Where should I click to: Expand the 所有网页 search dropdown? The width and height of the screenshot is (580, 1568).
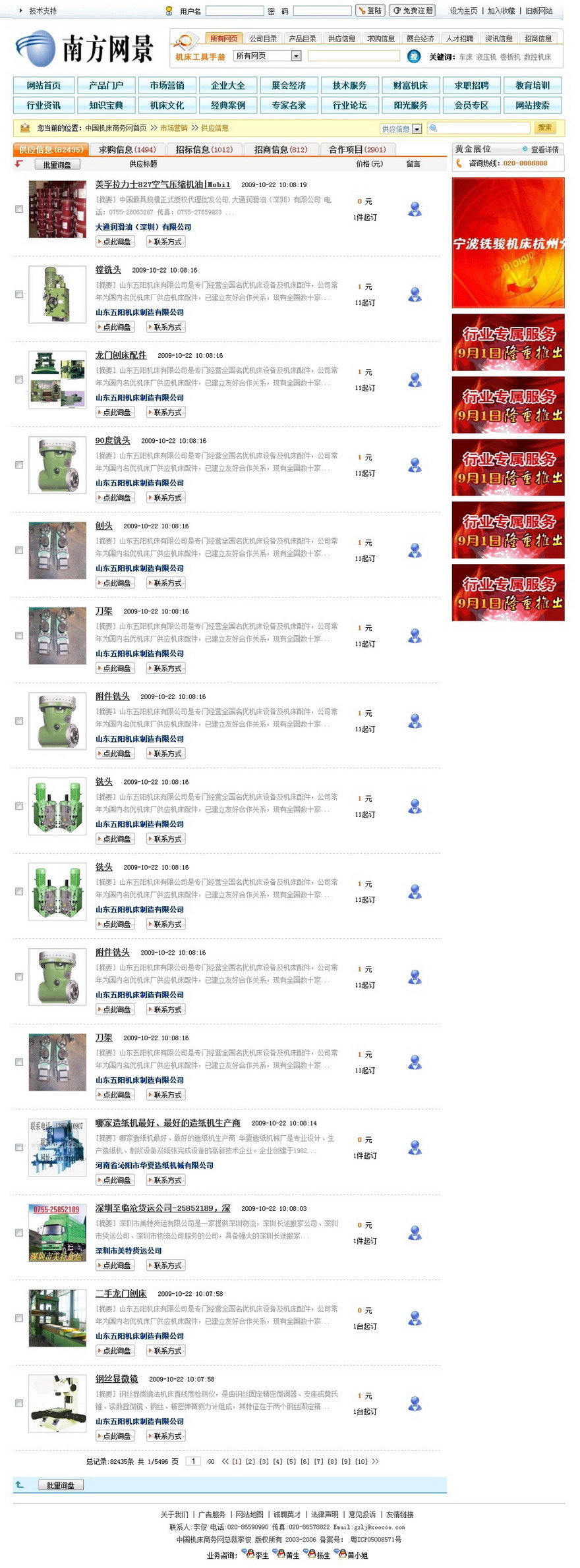tap(296, 56)
